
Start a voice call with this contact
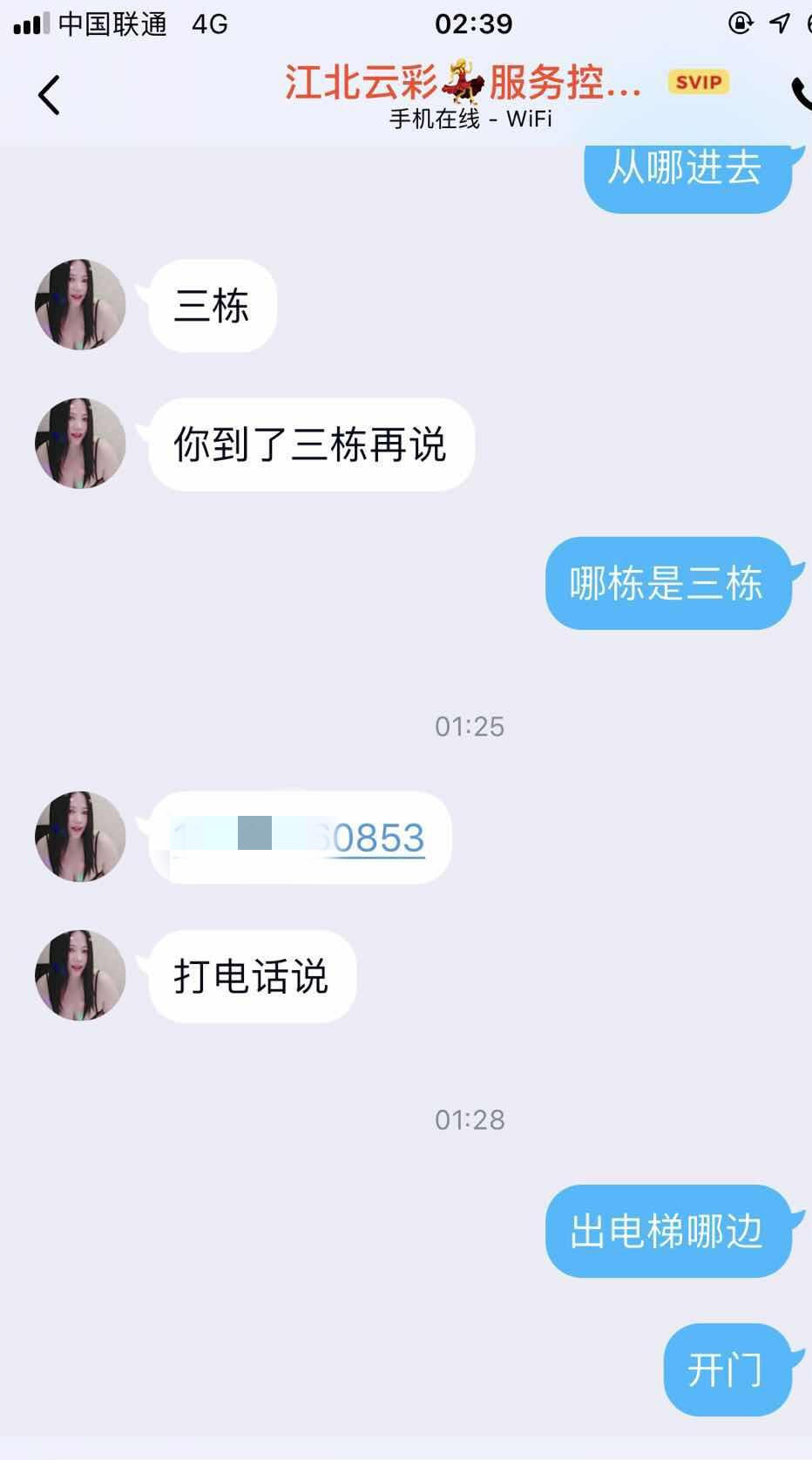(801, 94)
